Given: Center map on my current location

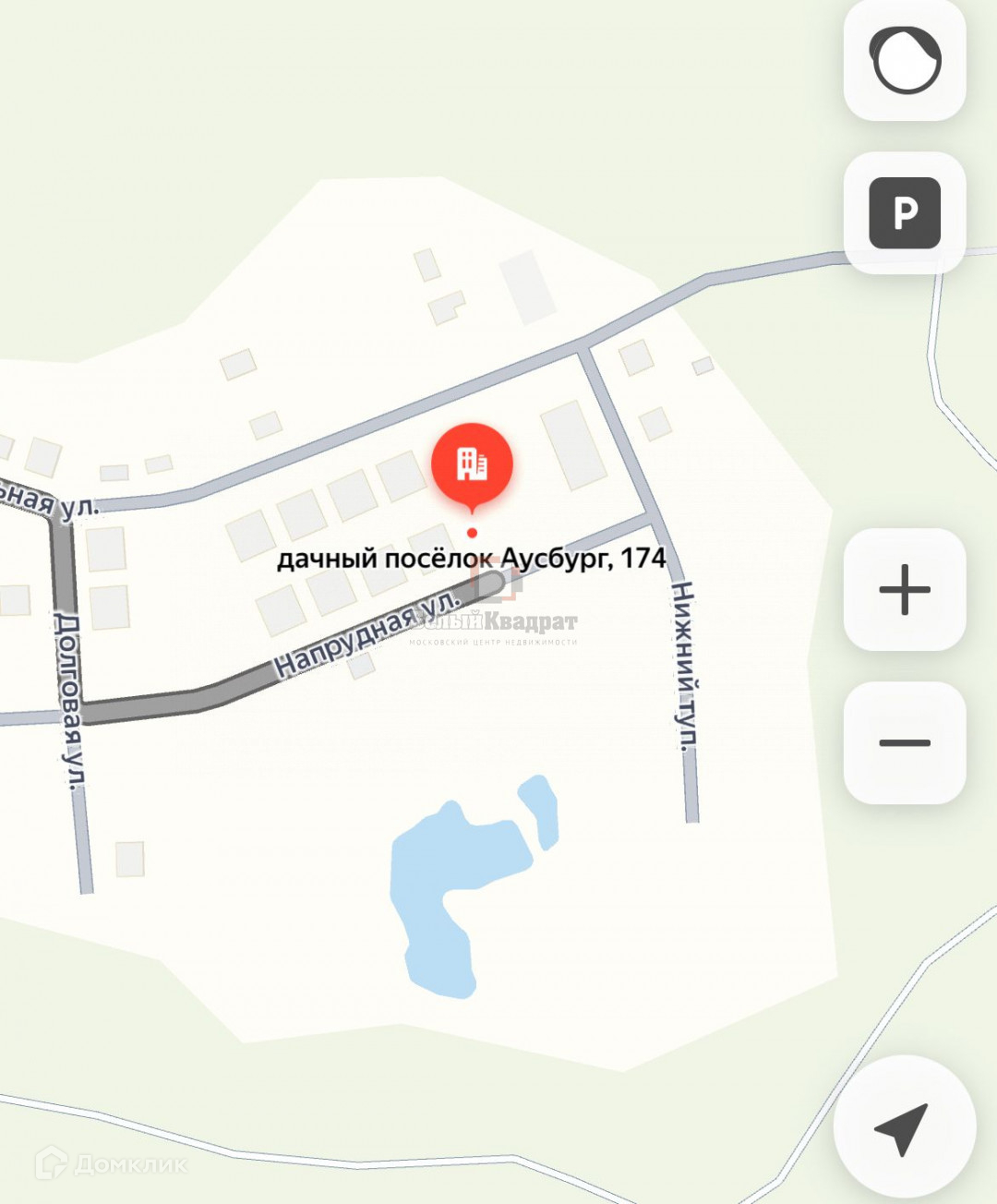Looking at the screenshot, I should [x=904, y=1127].
